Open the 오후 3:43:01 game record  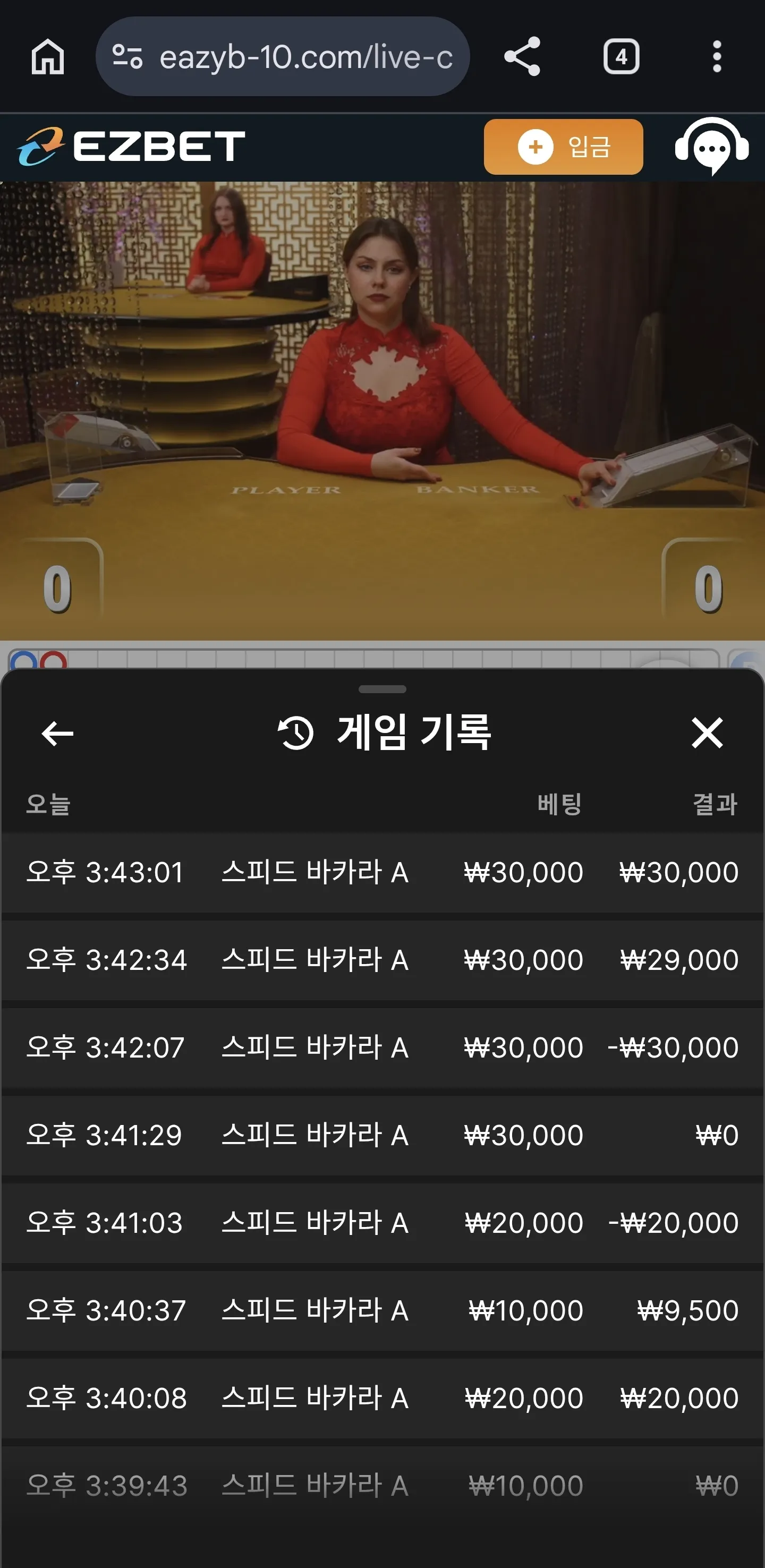click(382, 872)
